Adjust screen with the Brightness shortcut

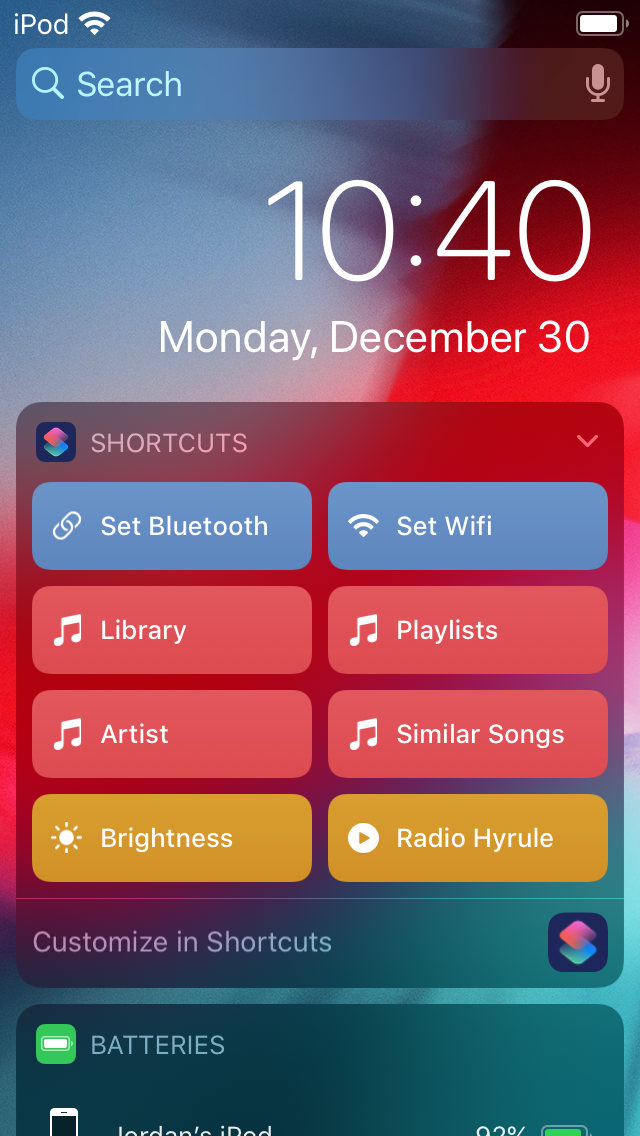[x=172, y=838]
